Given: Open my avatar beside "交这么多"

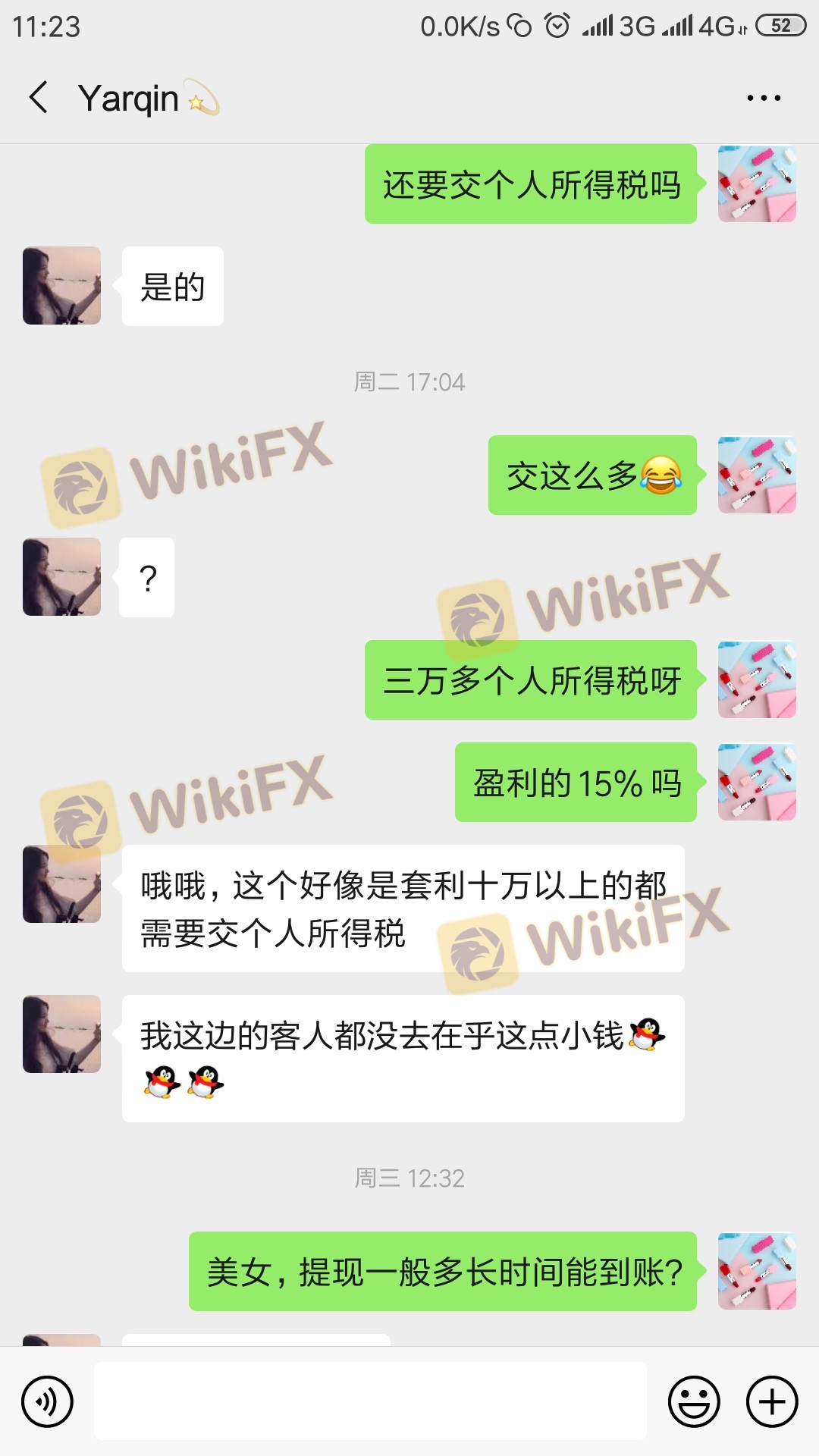Looking at the screenshot, I should (757, 475).
